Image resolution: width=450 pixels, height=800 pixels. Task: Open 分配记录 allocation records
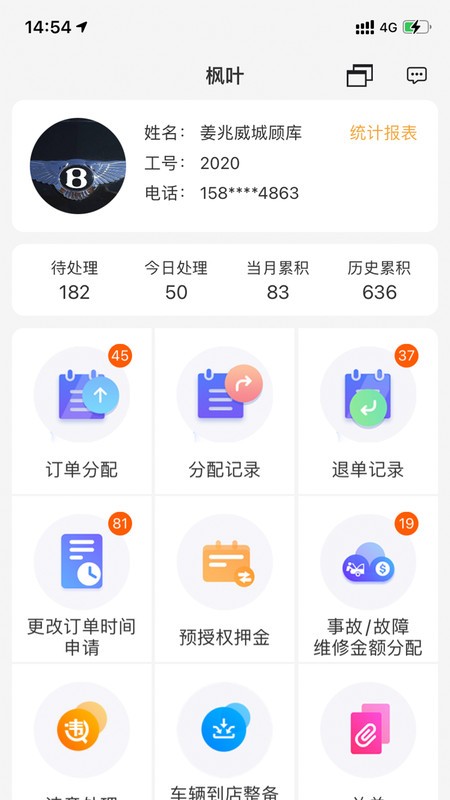click(x=224, y=411)
